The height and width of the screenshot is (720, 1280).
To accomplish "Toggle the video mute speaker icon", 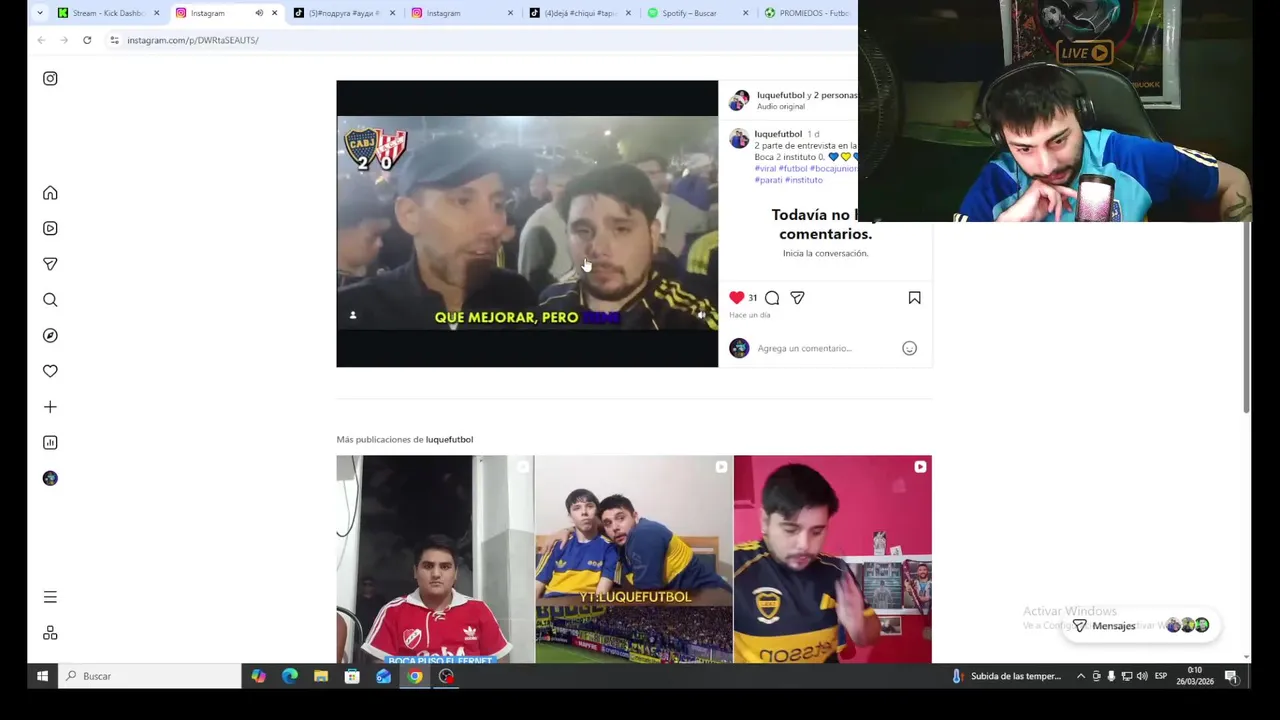I will 701,315.
